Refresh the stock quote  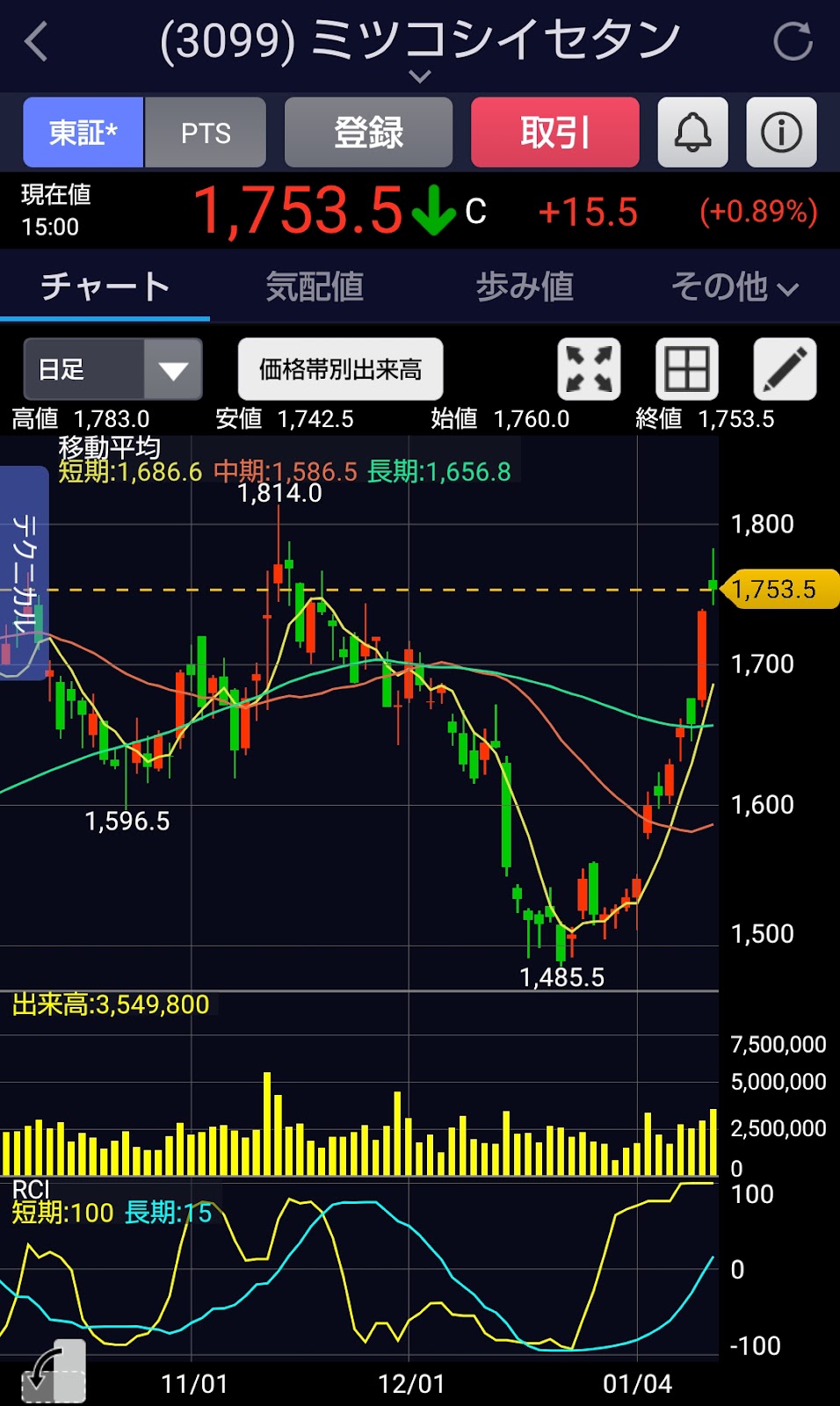pyautogui.click(x=793, y=41)
